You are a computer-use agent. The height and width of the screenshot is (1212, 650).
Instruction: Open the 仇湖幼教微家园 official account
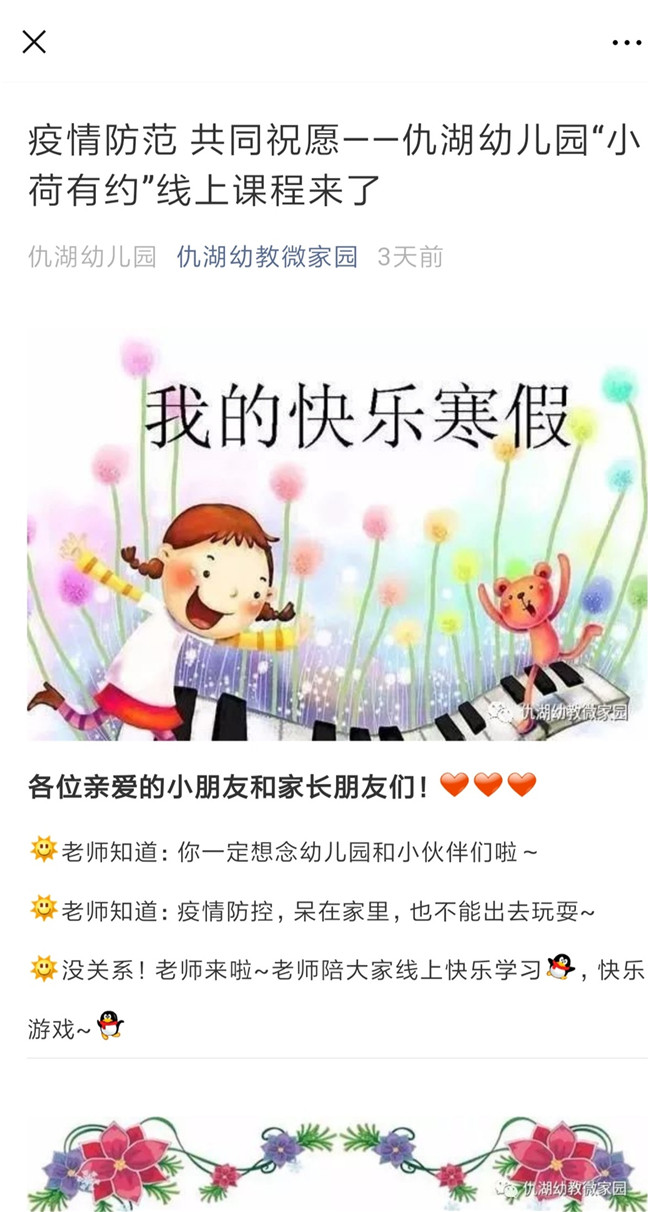tap(267, 257)
